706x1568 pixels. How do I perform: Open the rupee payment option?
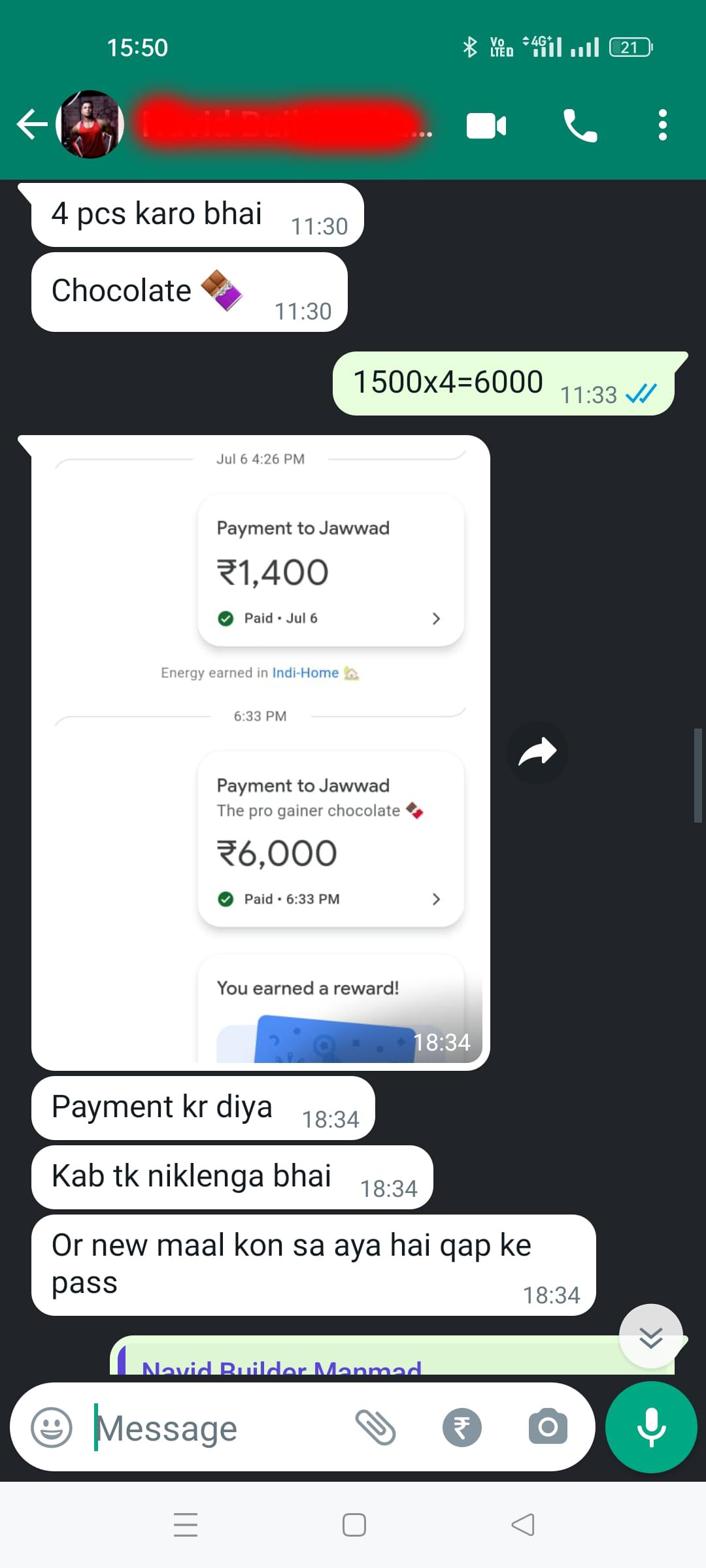pyautogui.click(x=462, y=1427)
